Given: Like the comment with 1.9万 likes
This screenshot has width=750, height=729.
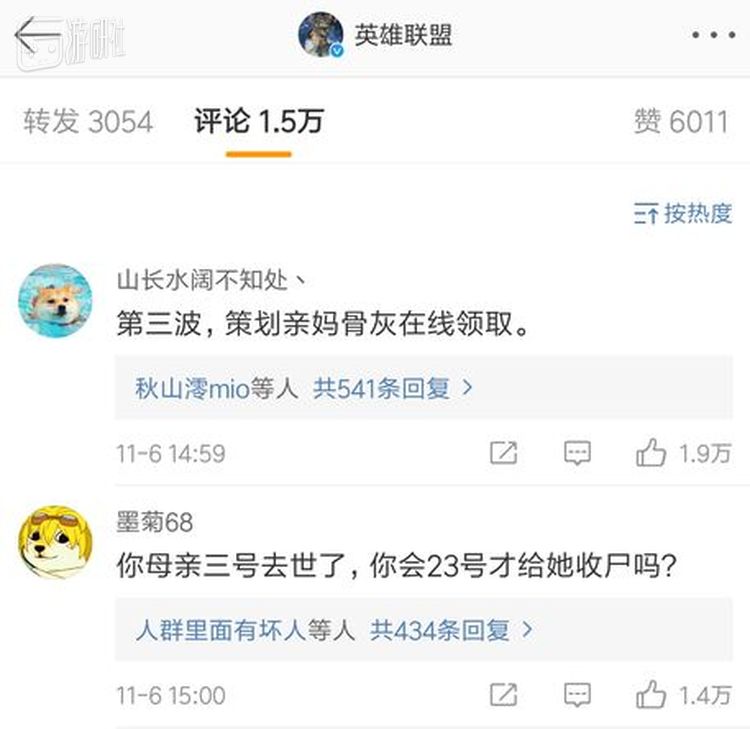Looking at the screenshot, I should pyautogui.click(x=652, y=453).
